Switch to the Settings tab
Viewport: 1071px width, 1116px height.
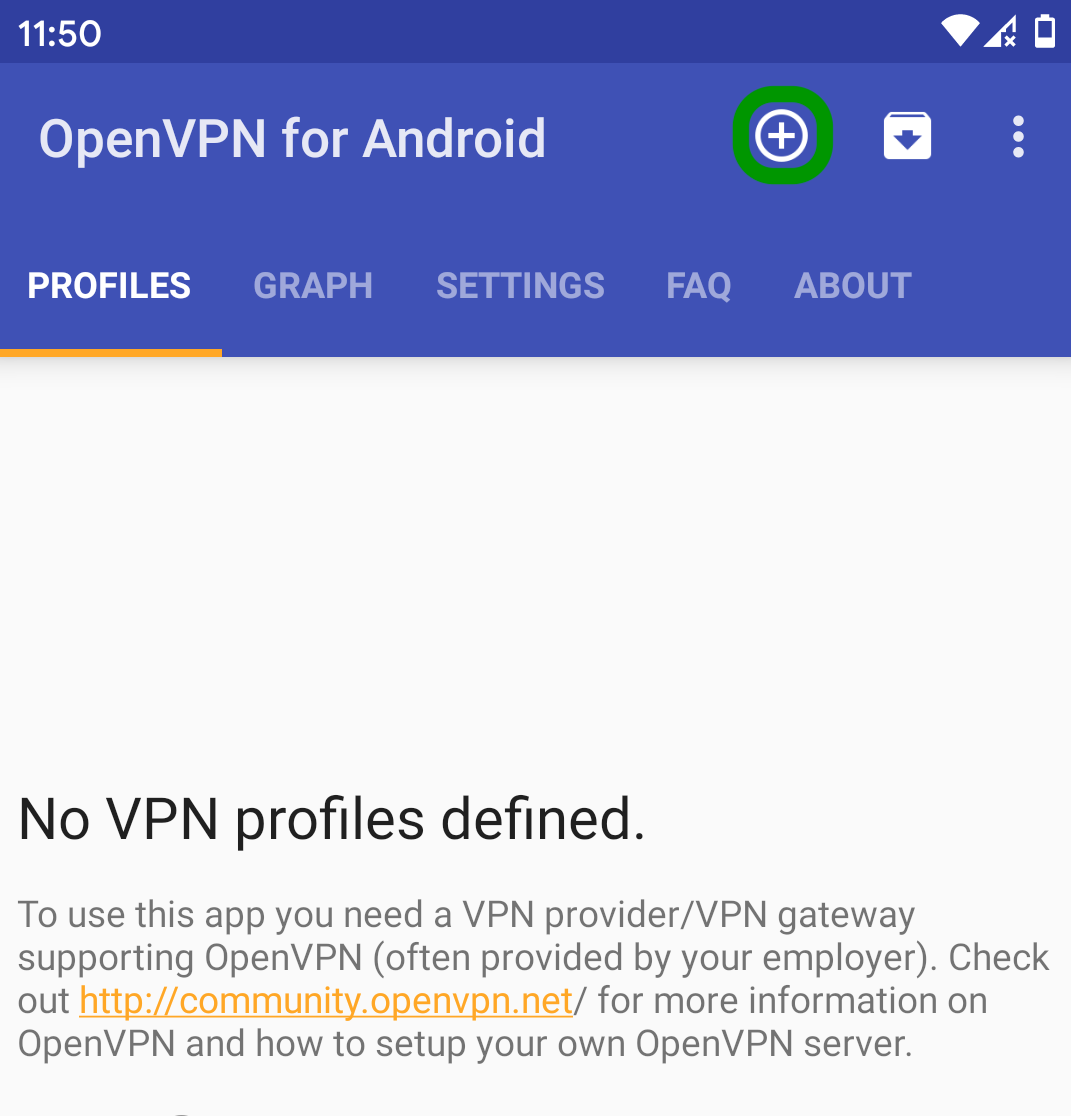point(520,287)
